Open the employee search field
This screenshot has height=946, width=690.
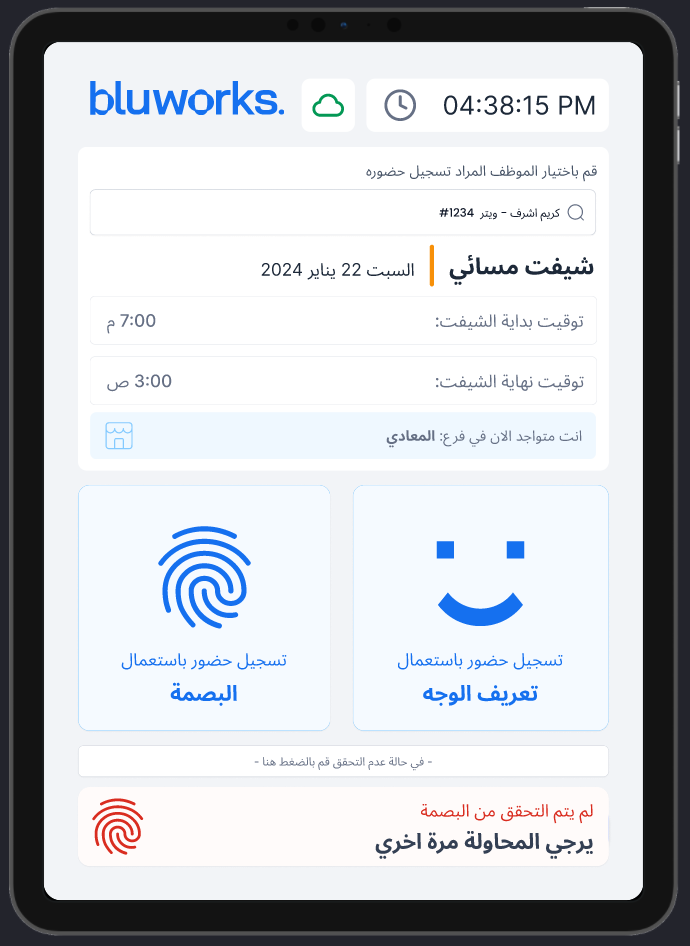point(342,213)
